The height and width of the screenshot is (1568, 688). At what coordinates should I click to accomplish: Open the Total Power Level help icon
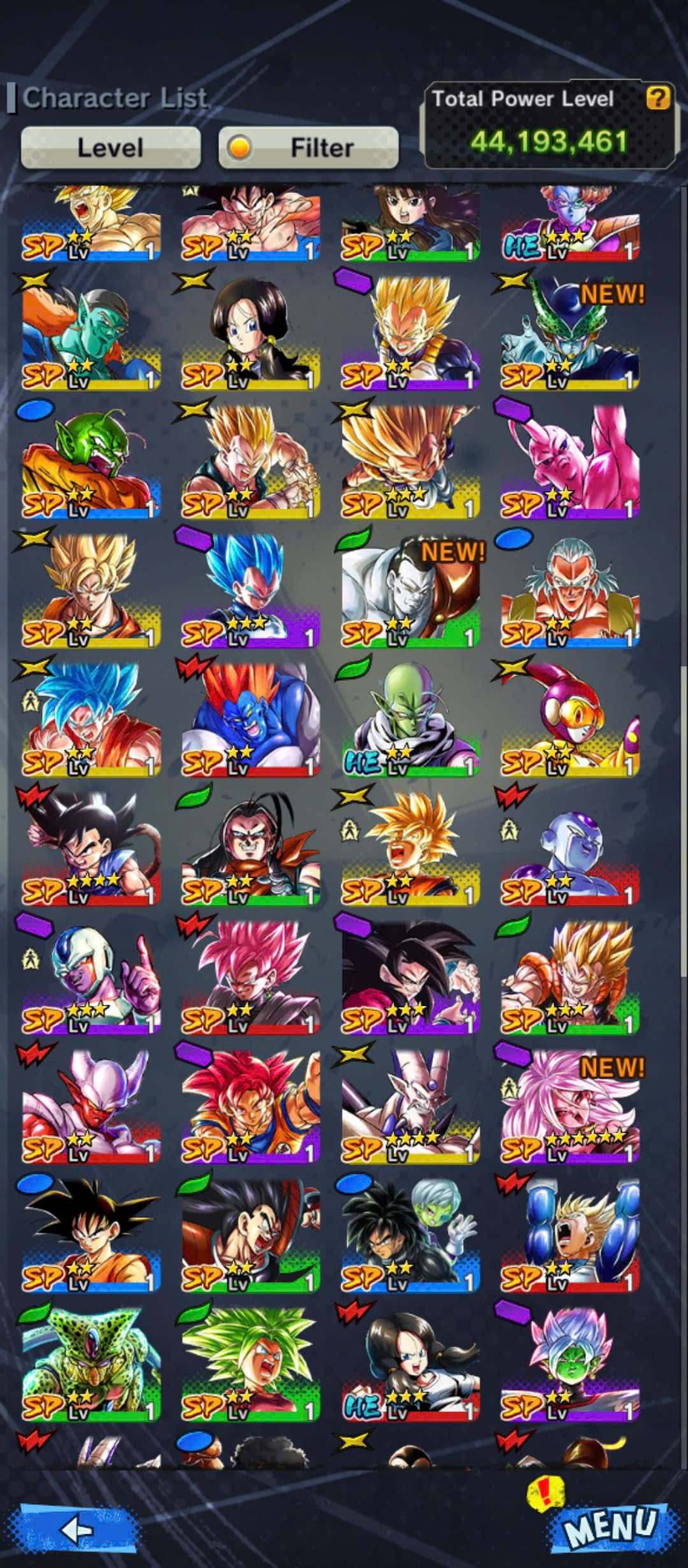point(658,98)
